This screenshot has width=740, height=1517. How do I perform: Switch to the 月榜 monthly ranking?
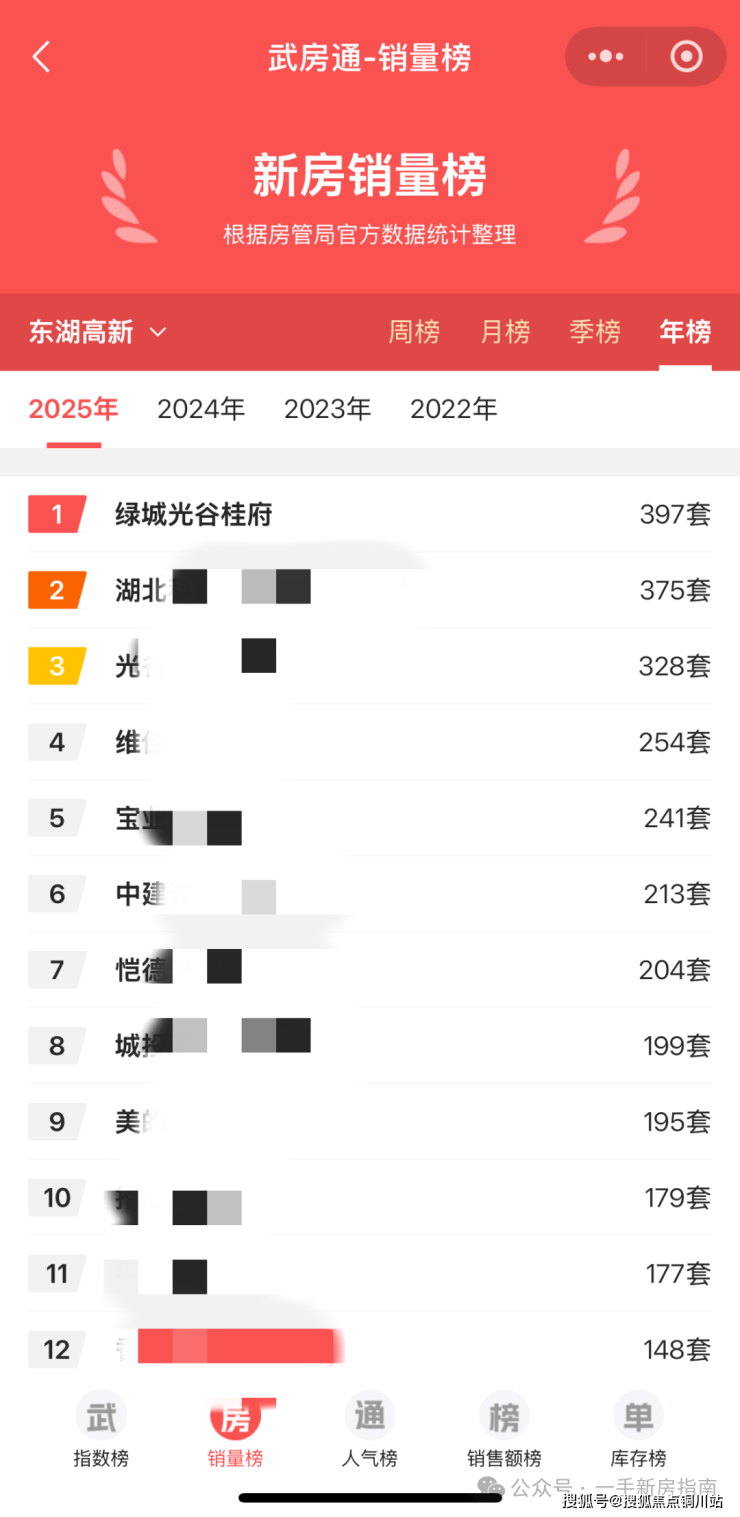pos(505,332)
